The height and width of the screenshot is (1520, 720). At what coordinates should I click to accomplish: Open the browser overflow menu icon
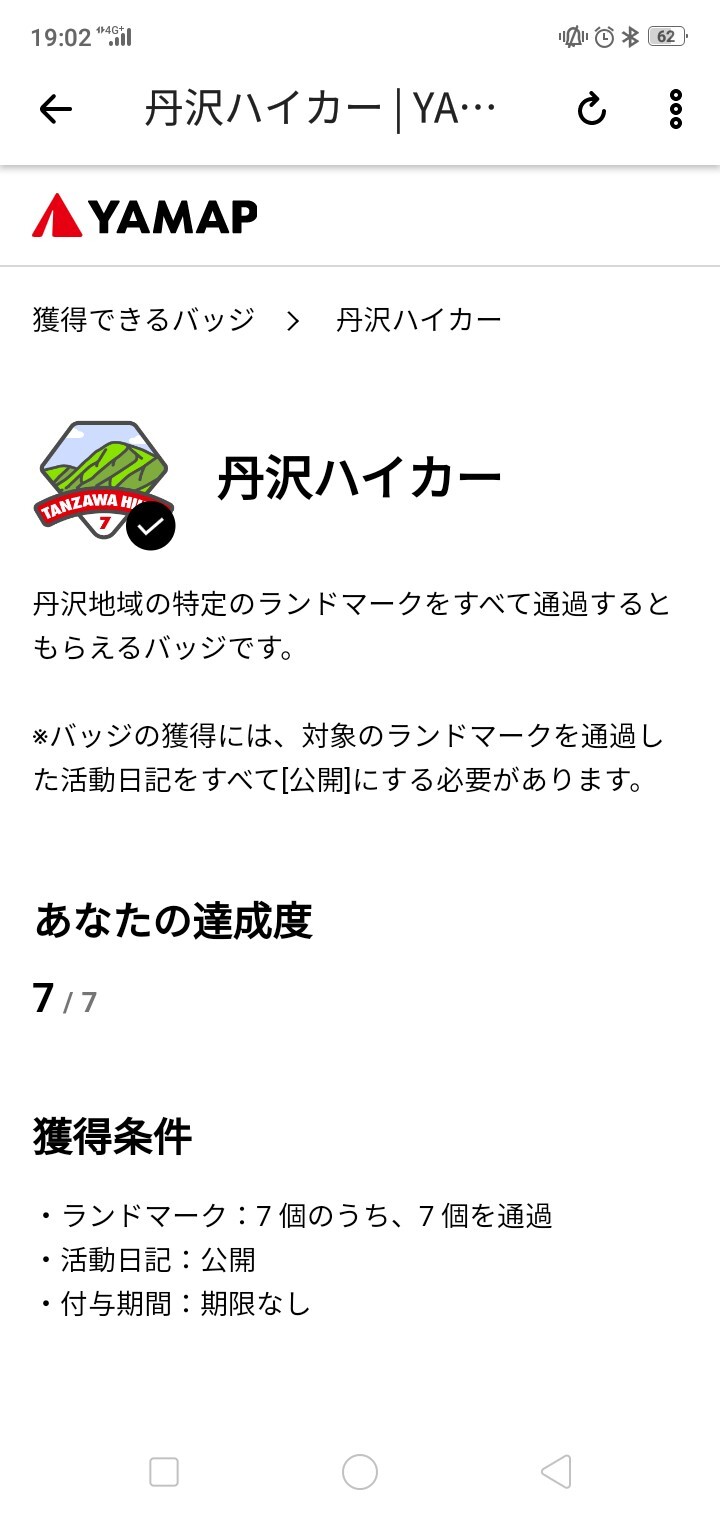[x=678, y=110]
